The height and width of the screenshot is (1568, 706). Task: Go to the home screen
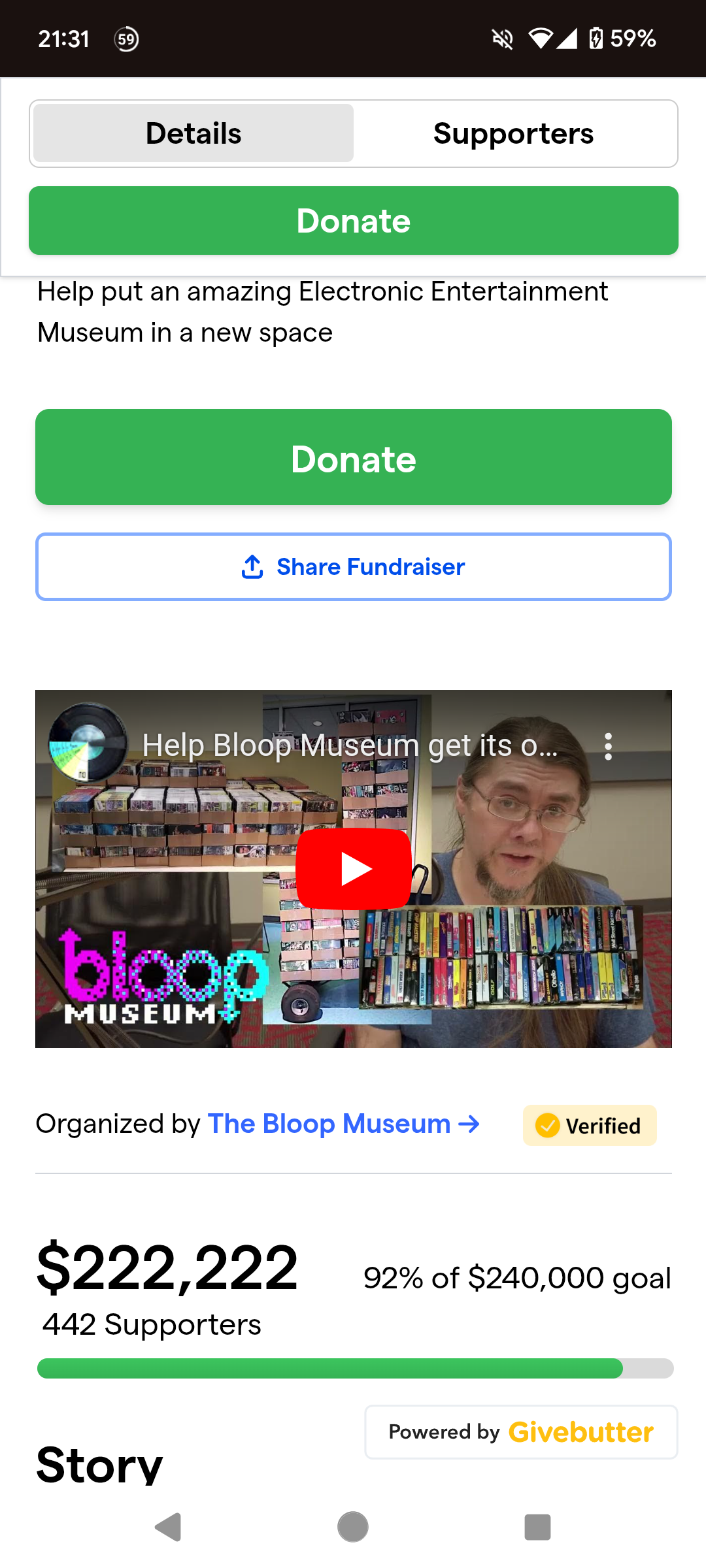coord(353,1527)
